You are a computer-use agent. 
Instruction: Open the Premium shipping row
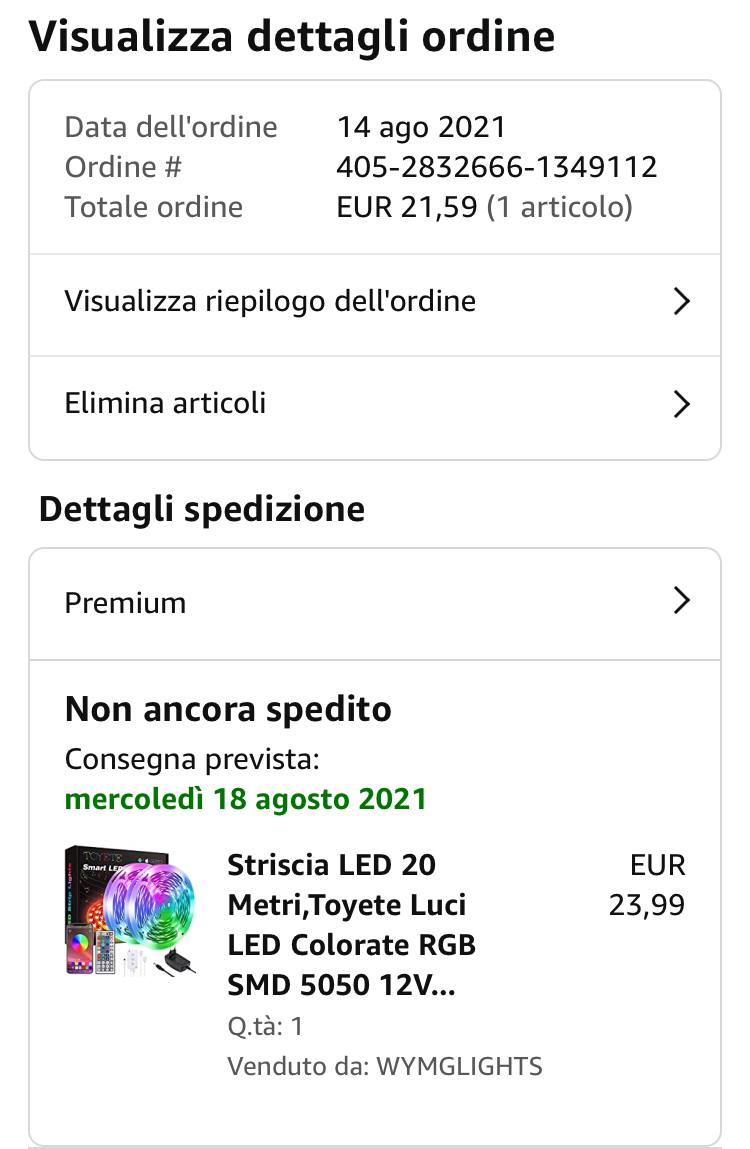click(374, 603)
